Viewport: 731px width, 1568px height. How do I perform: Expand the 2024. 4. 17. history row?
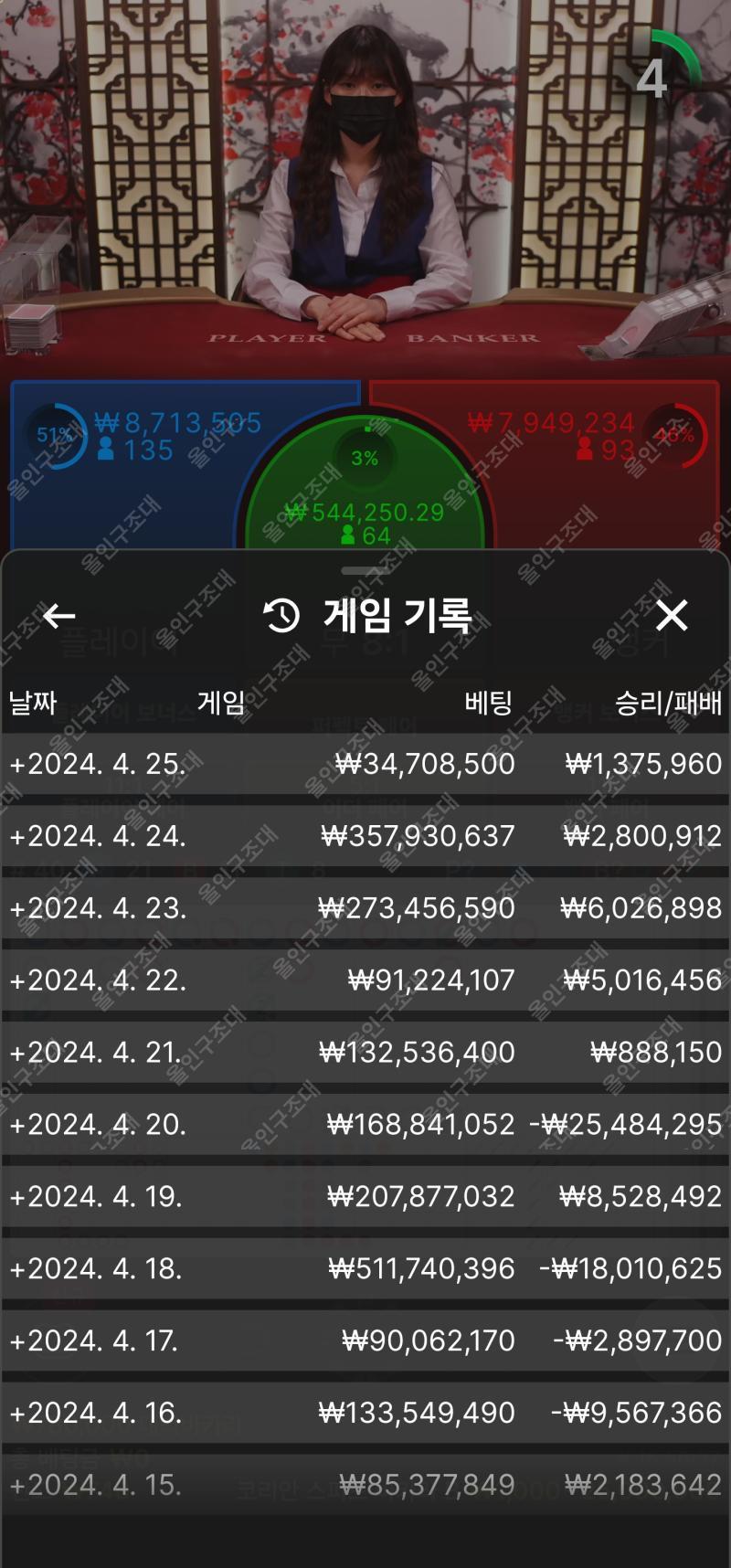point(97,1341)
